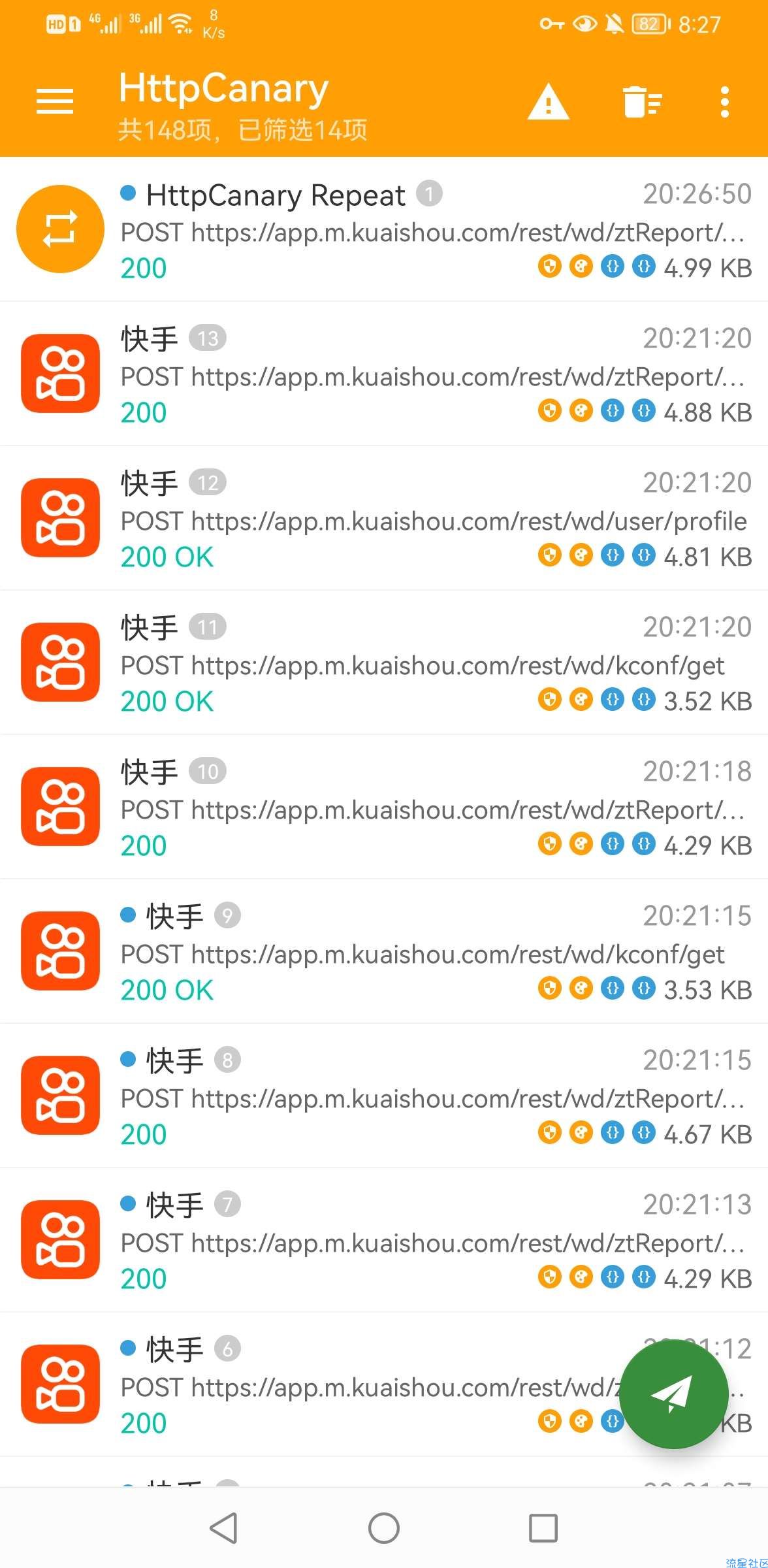The image size is (768, 1568).
Task: Open the navigation drawer menu
Action: [55, 101]
